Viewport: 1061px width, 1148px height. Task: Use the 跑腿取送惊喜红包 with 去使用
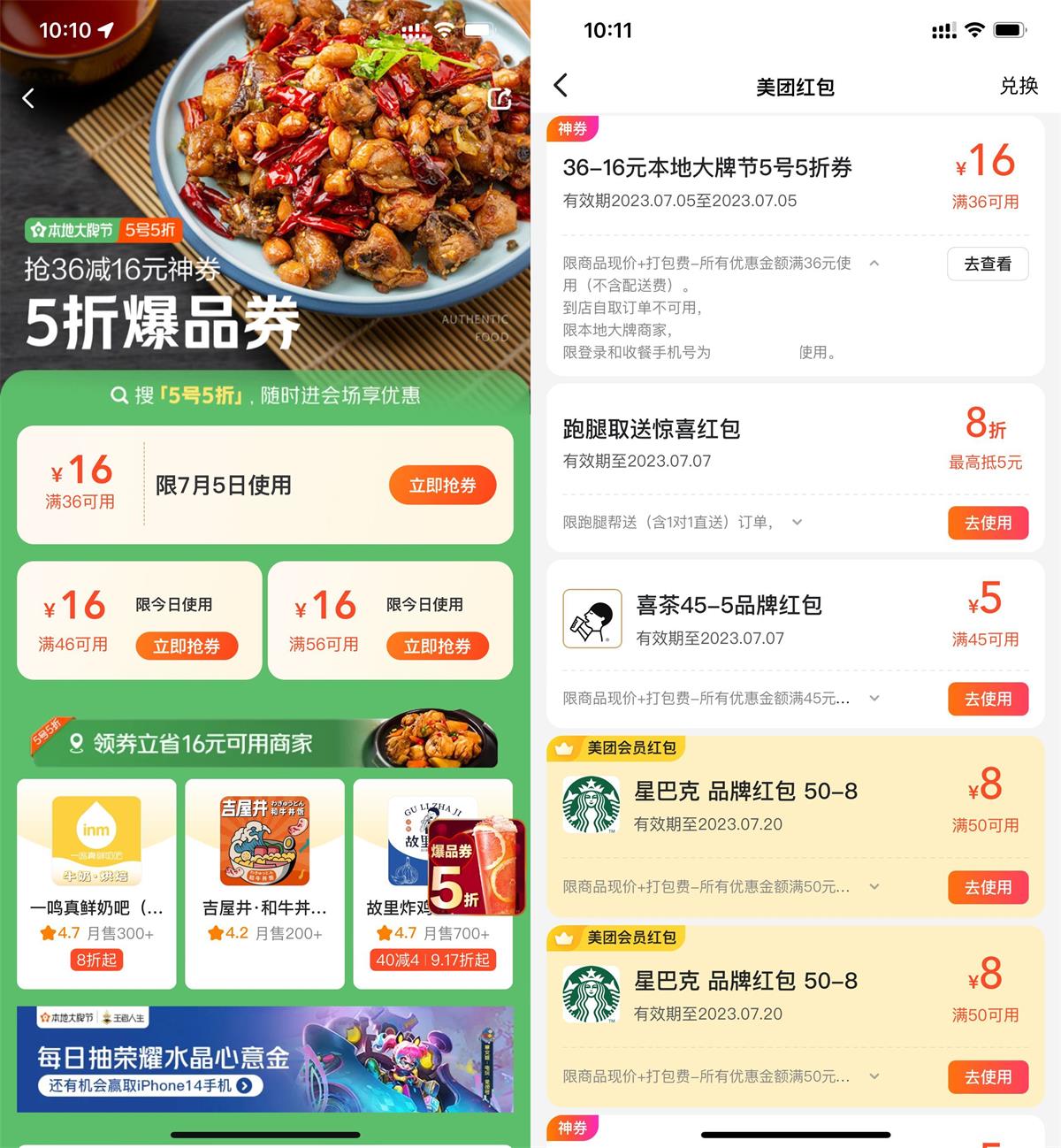pos(988,523)
